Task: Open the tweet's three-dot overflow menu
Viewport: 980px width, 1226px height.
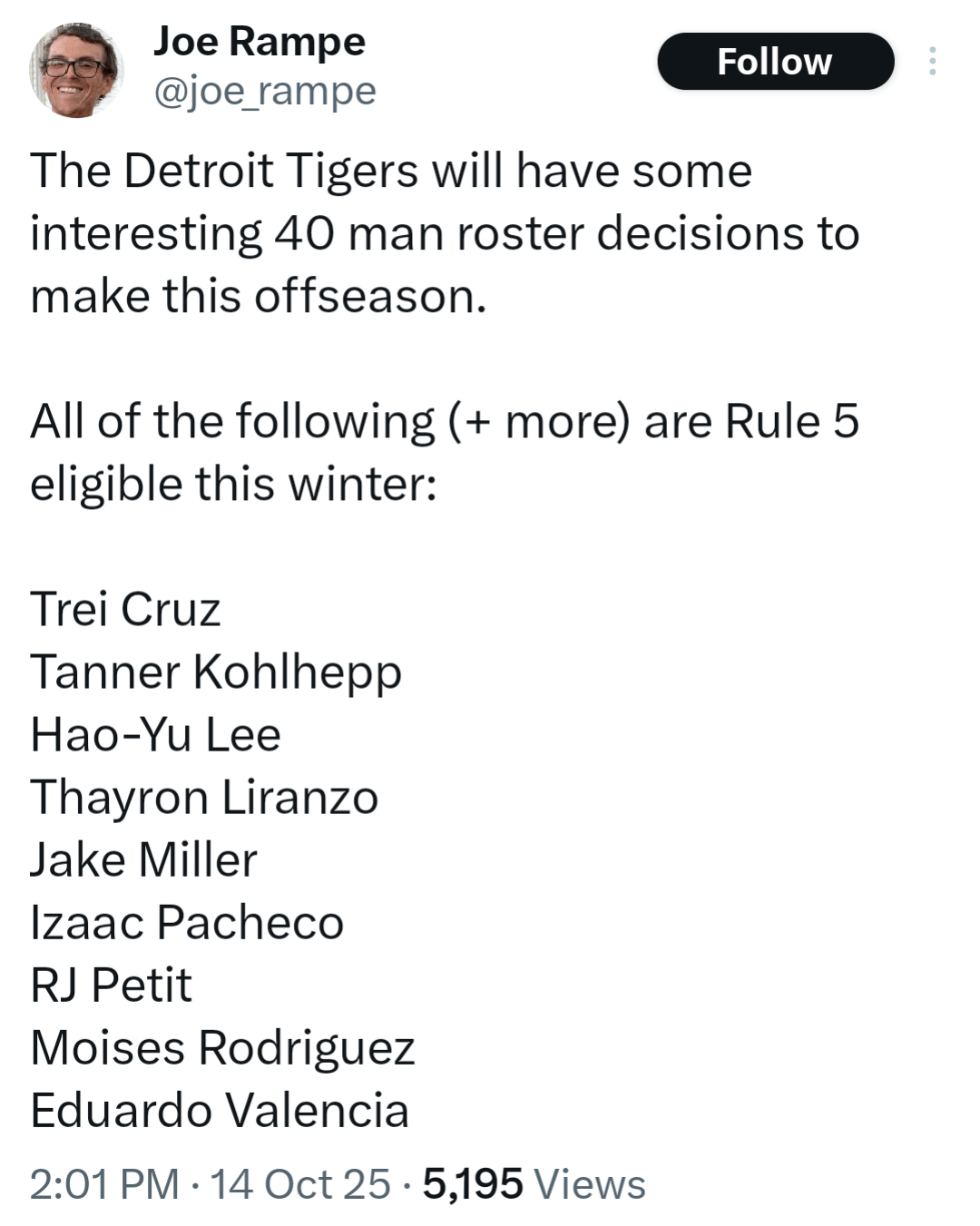Action: pyautogui.click(x=932, y=62)
